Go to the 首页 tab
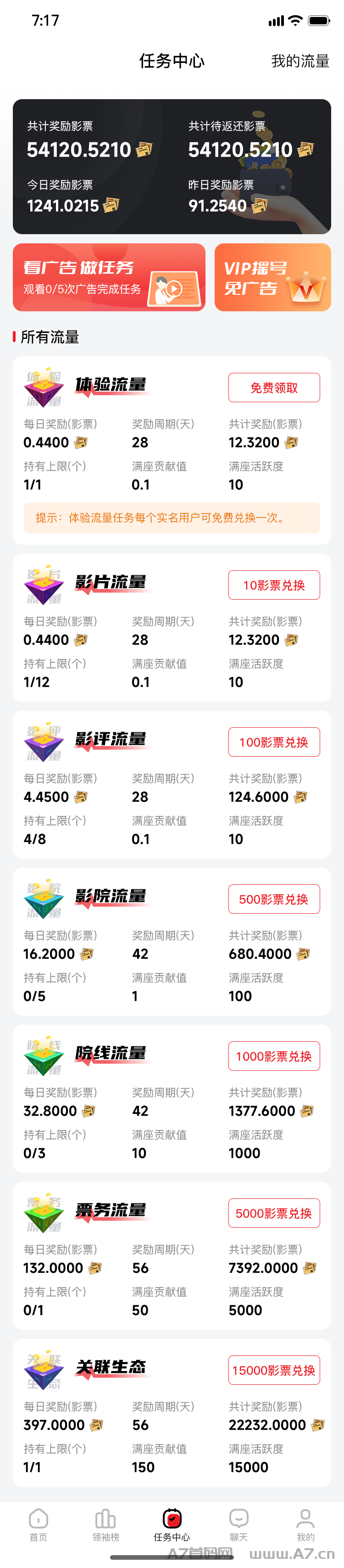This screenshot has height=1568, width=344. click(38, 1525)
